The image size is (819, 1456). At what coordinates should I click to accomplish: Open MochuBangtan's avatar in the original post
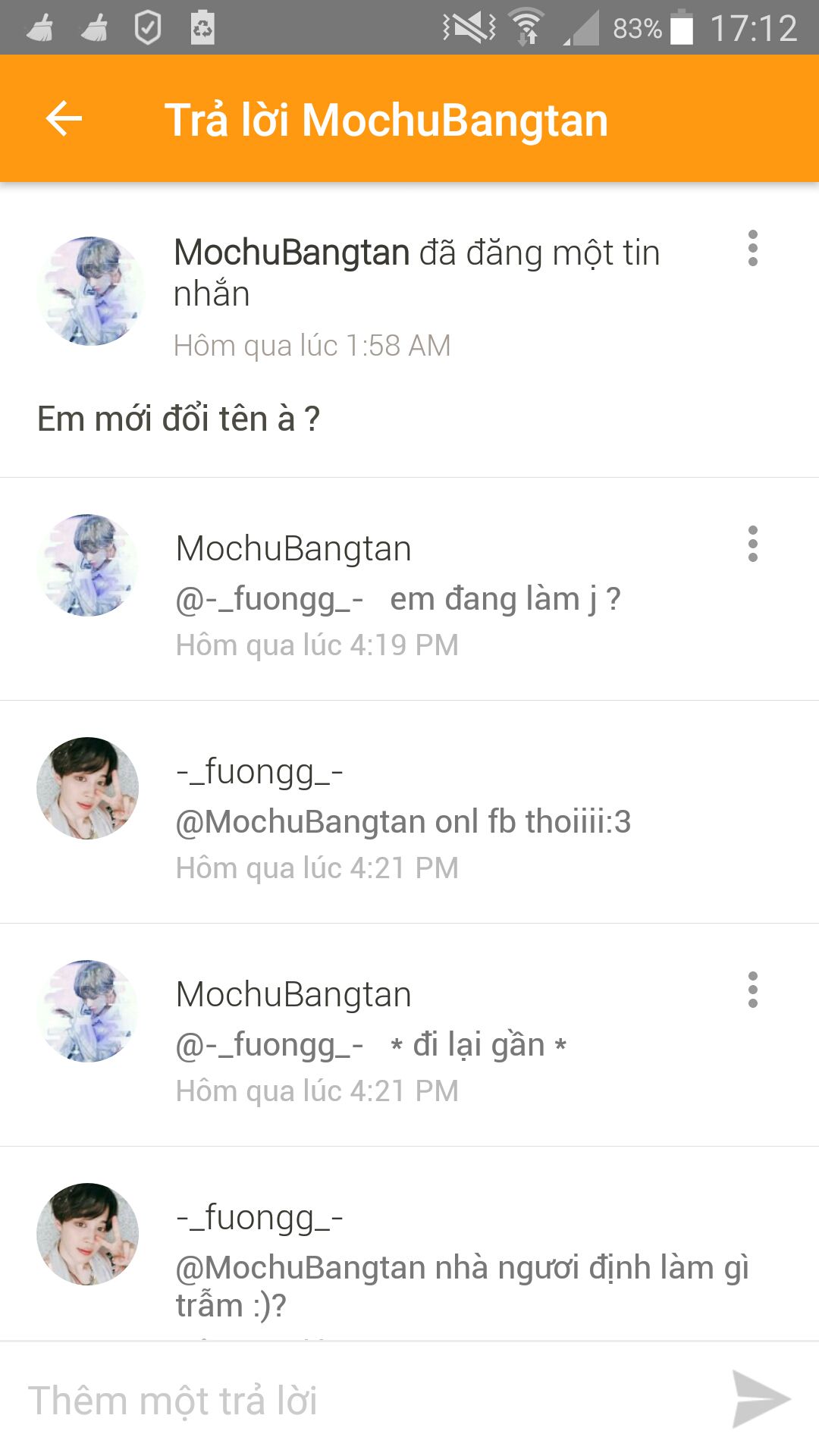89,290
